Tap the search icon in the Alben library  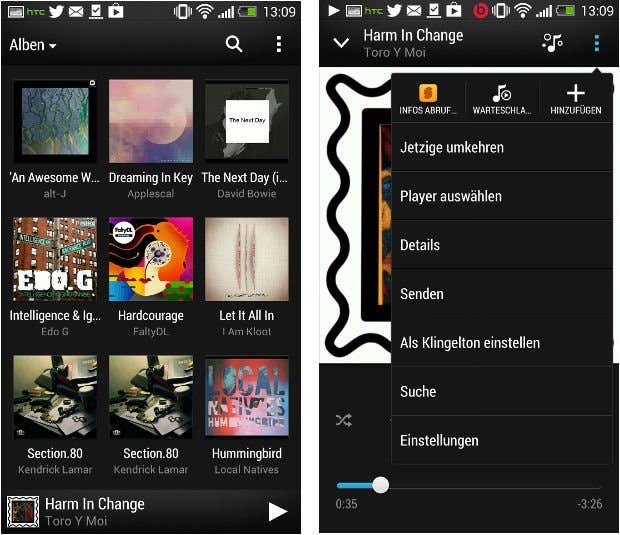[x=233, y=44]
